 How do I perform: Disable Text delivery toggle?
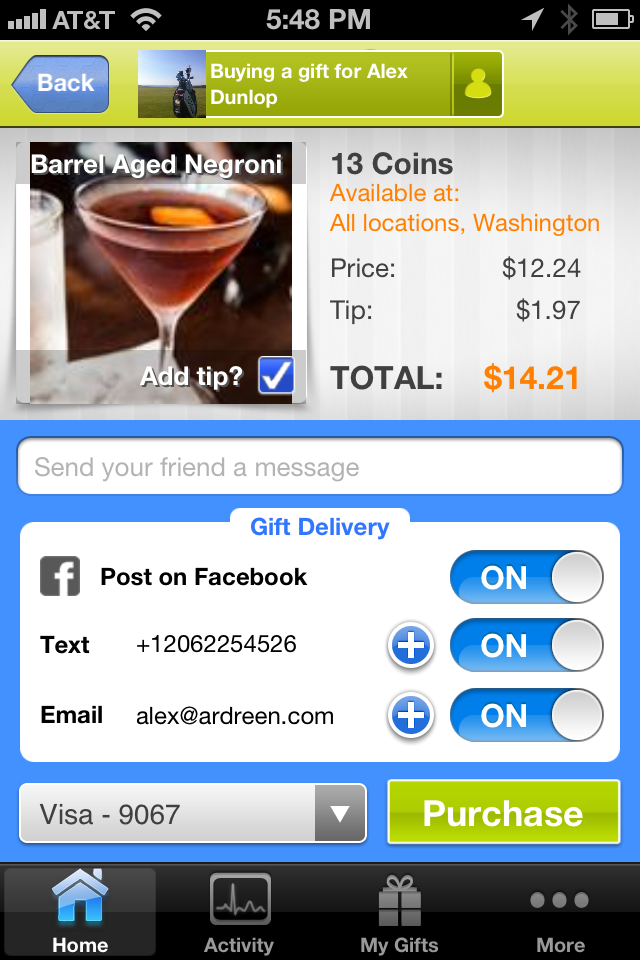pyautogui.click(x=526, y=645)
